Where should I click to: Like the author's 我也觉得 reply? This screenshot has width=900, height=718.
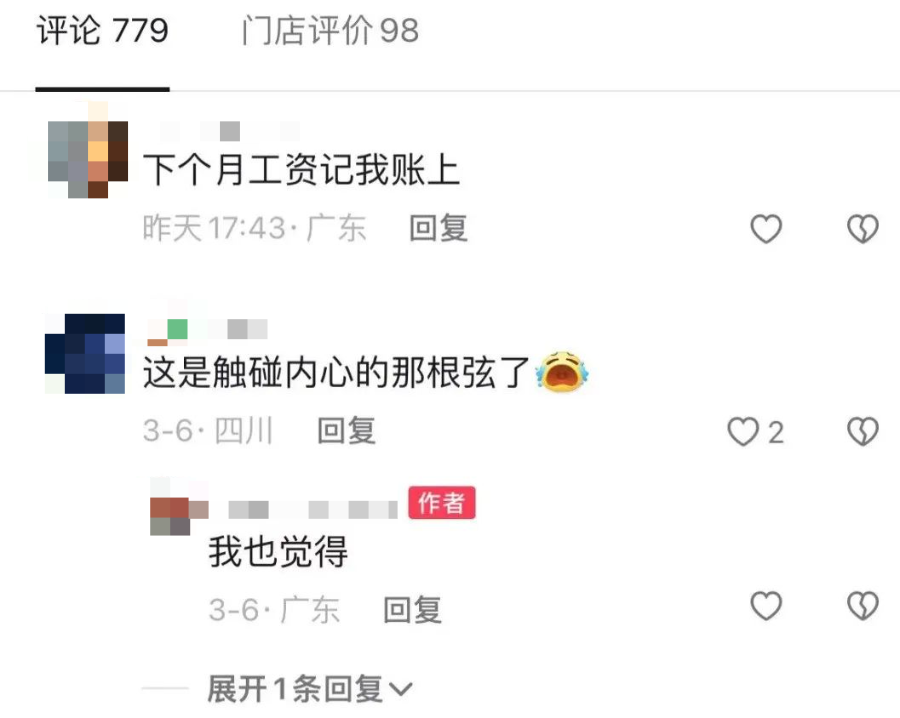[766, 606]
